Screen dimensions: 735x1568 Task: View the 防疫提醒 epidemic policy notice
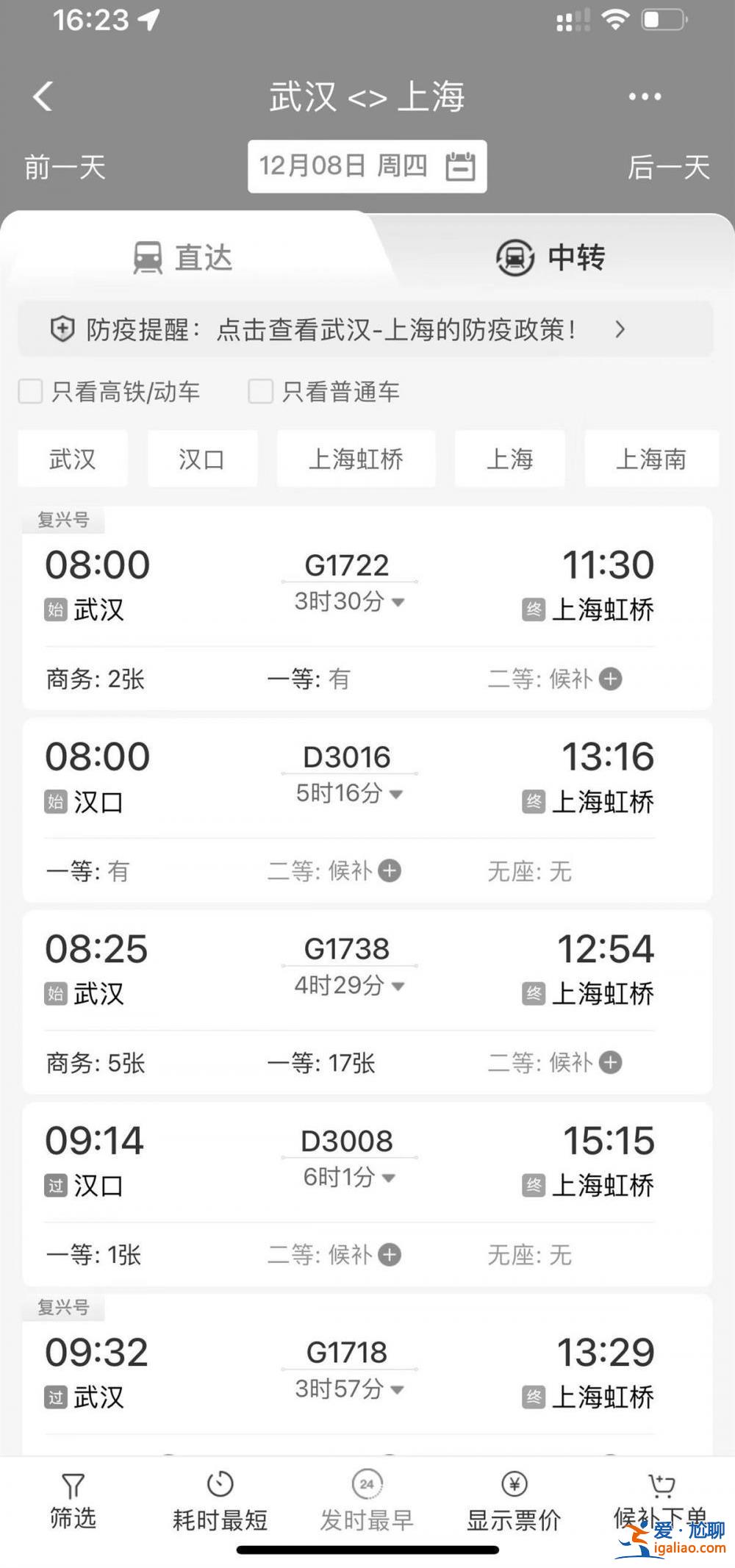click(x=365, y=329)
